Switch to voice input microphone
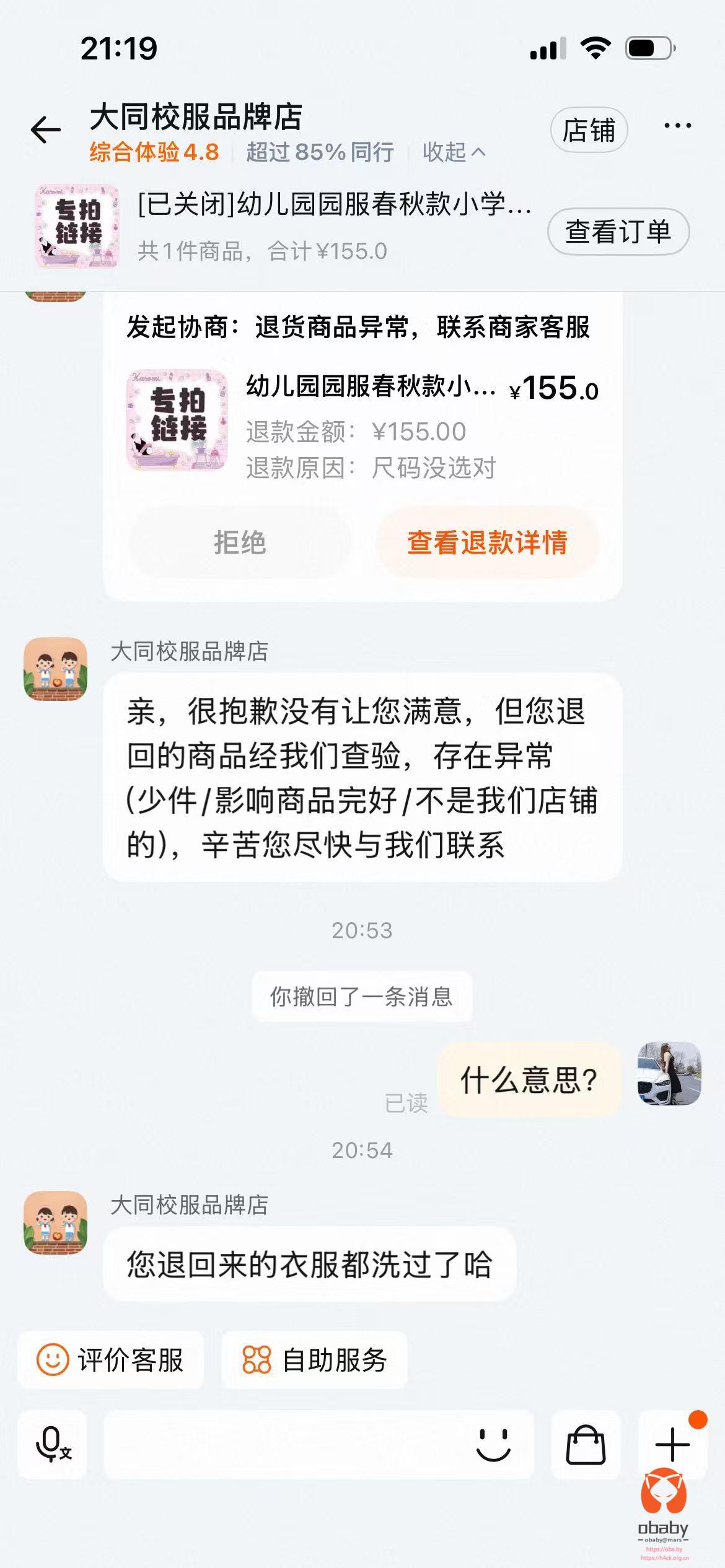 click(53, 1445)
